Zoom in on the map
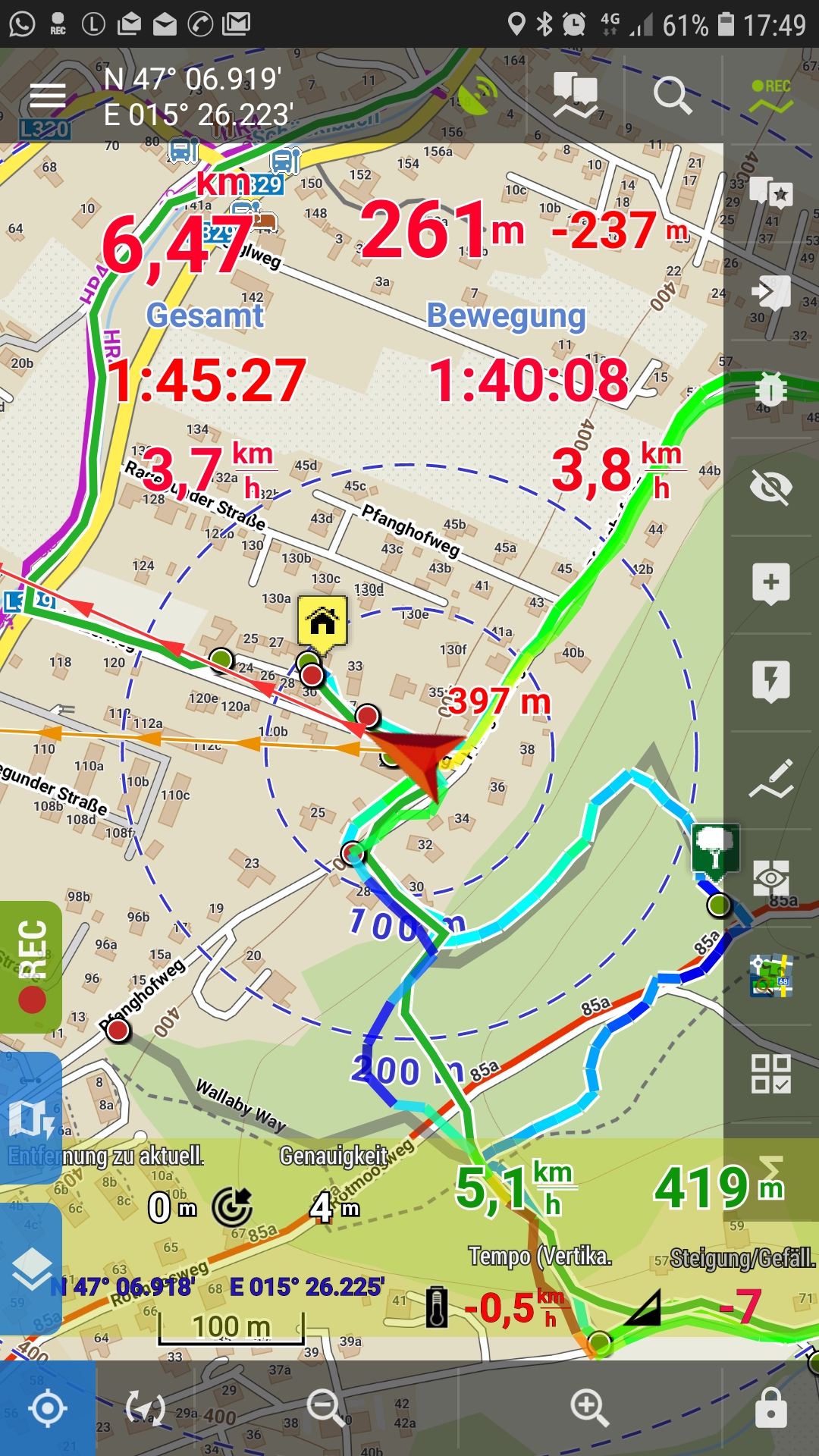The width and height of the screenshot is (819, 1456). pyautogui.click(x=589, y=1408)
